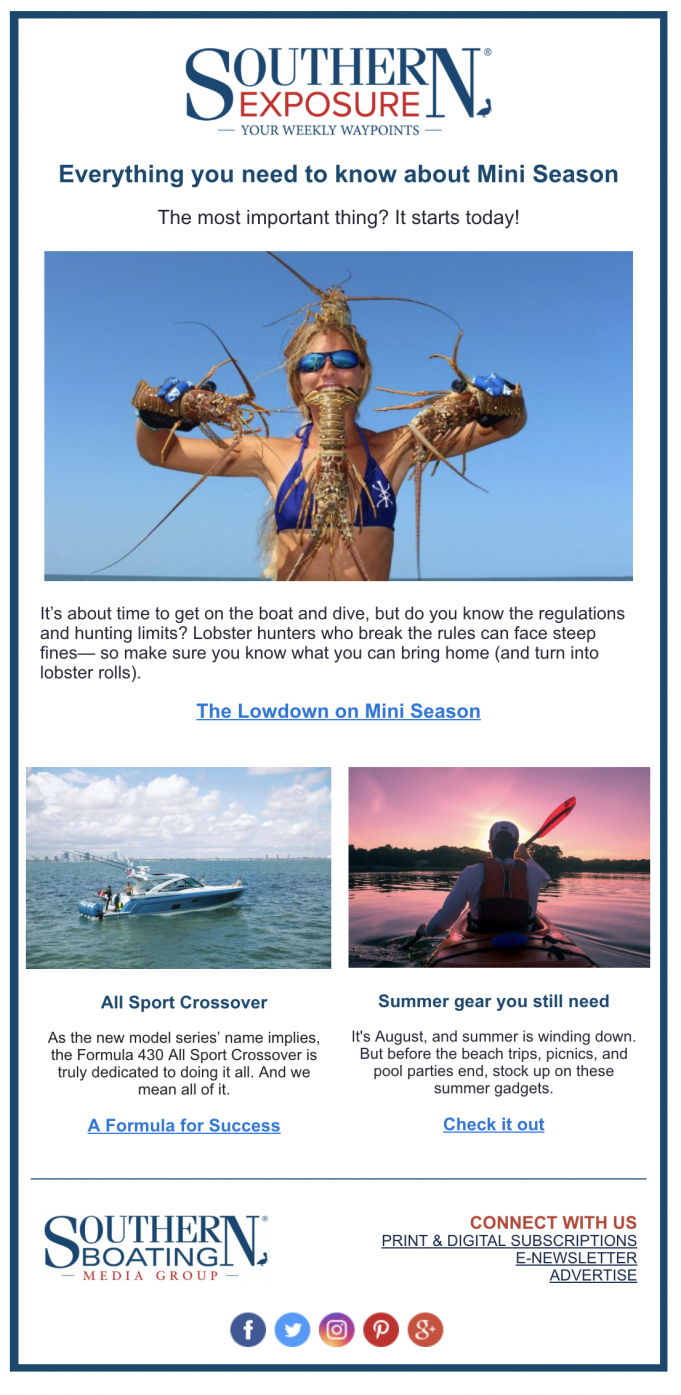Visit the Twitter profile icon
The image size is (681, 1395).
pos(292,1329)
